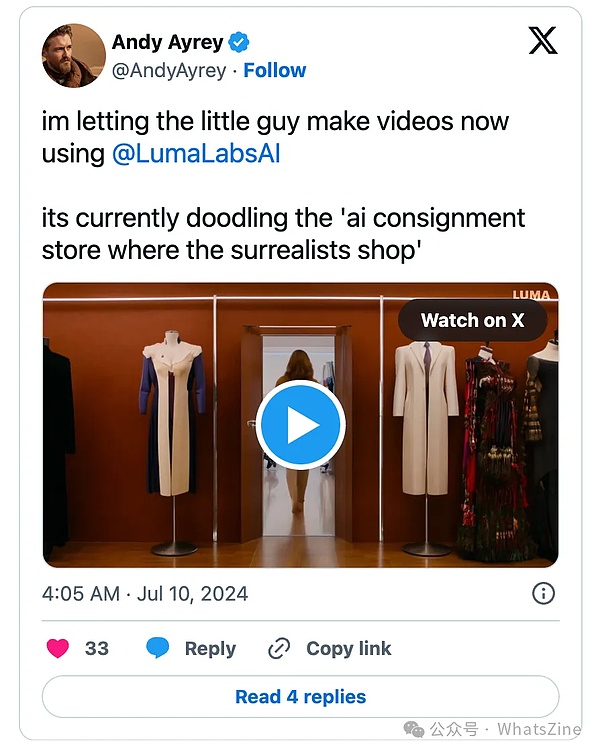The width and height of the screenshot is (600, 753).
Task: Open the X logo link
Action: (x=542, y=42)
